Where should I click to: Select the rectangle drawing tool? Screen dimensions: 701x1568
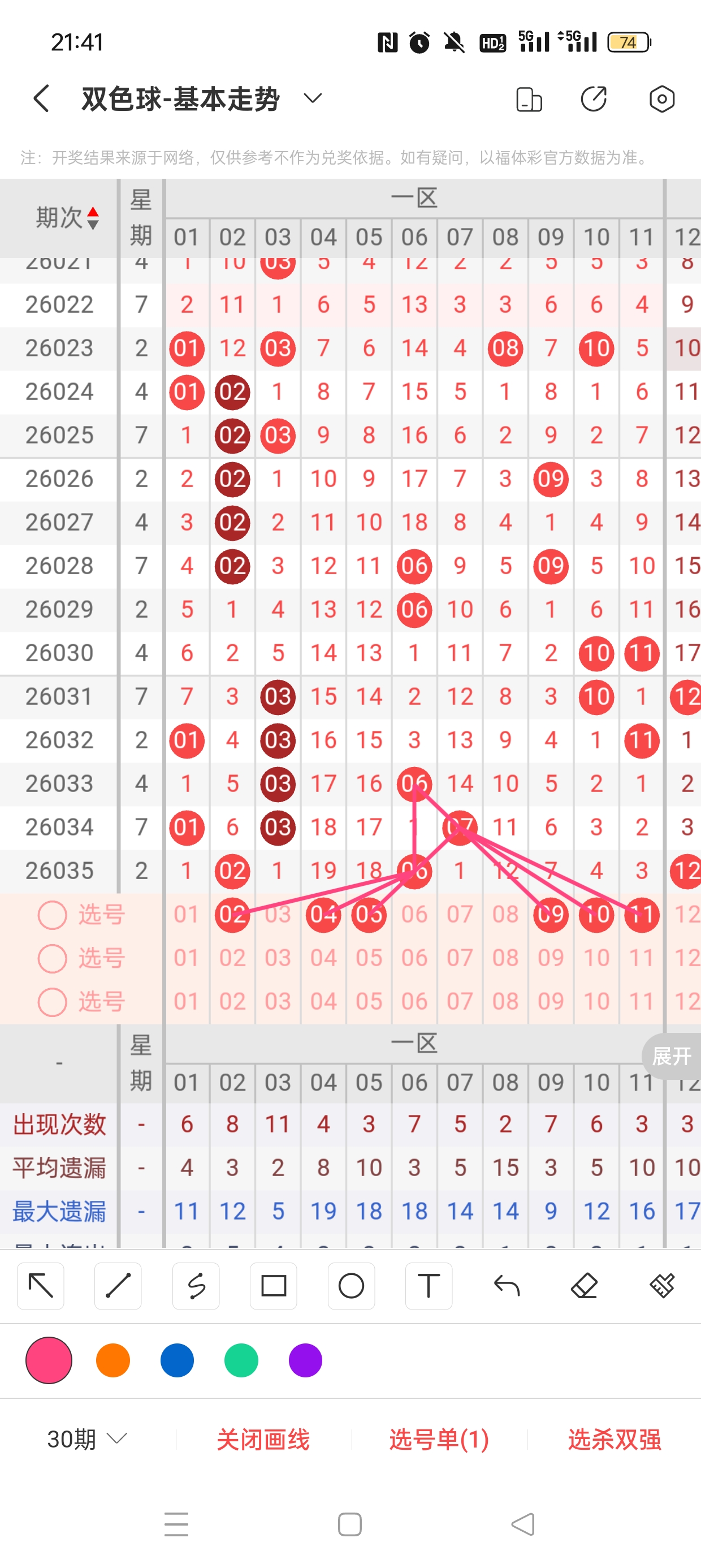273,1287
